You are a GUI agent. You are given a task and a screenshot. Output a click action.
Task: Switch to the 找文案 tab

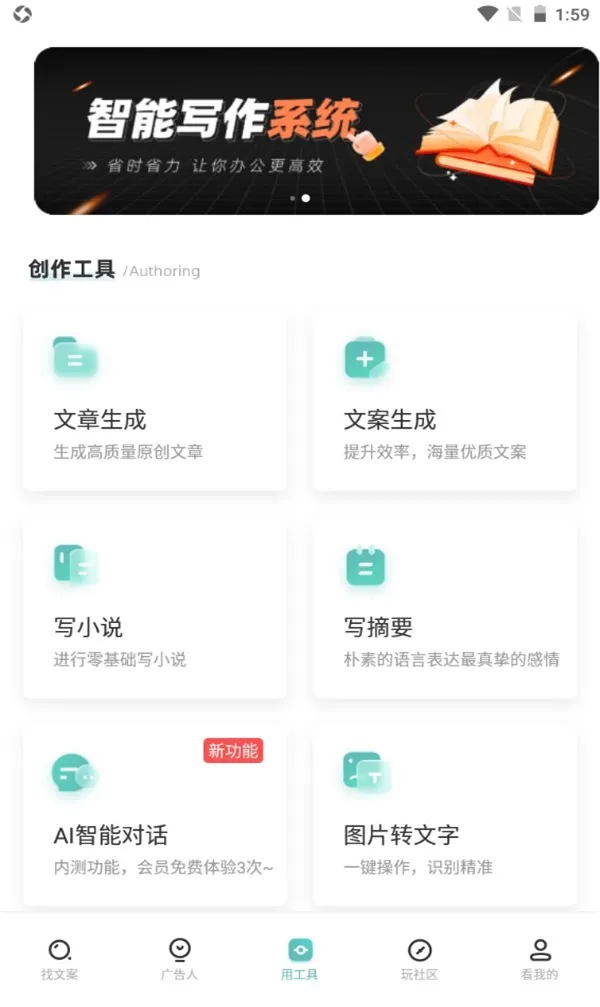(60, 959)
